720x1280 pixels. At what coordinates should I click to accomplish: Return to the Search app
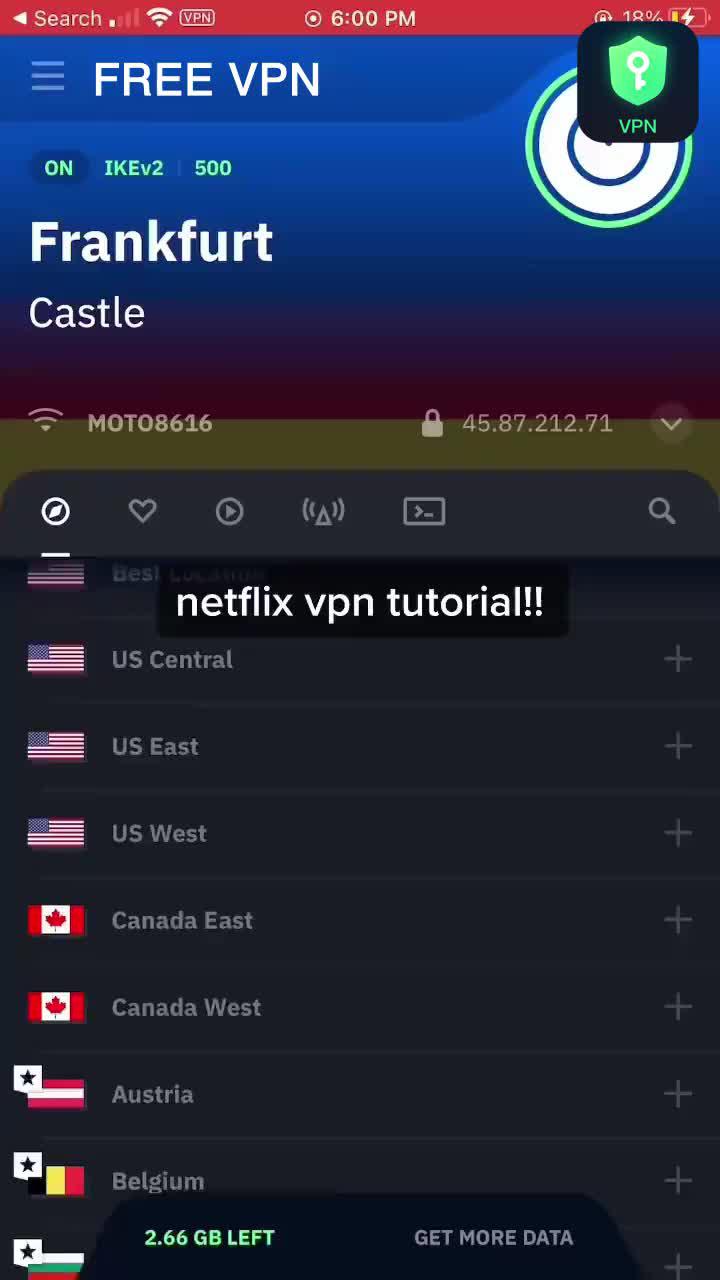pos(56,18)
